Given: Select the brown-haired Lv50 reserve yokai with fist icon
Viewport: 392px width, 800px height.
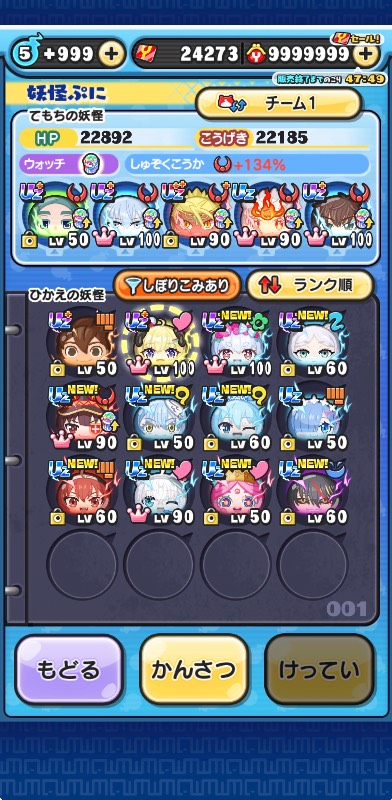Looking at the screenshot, I should pos(83,343).
